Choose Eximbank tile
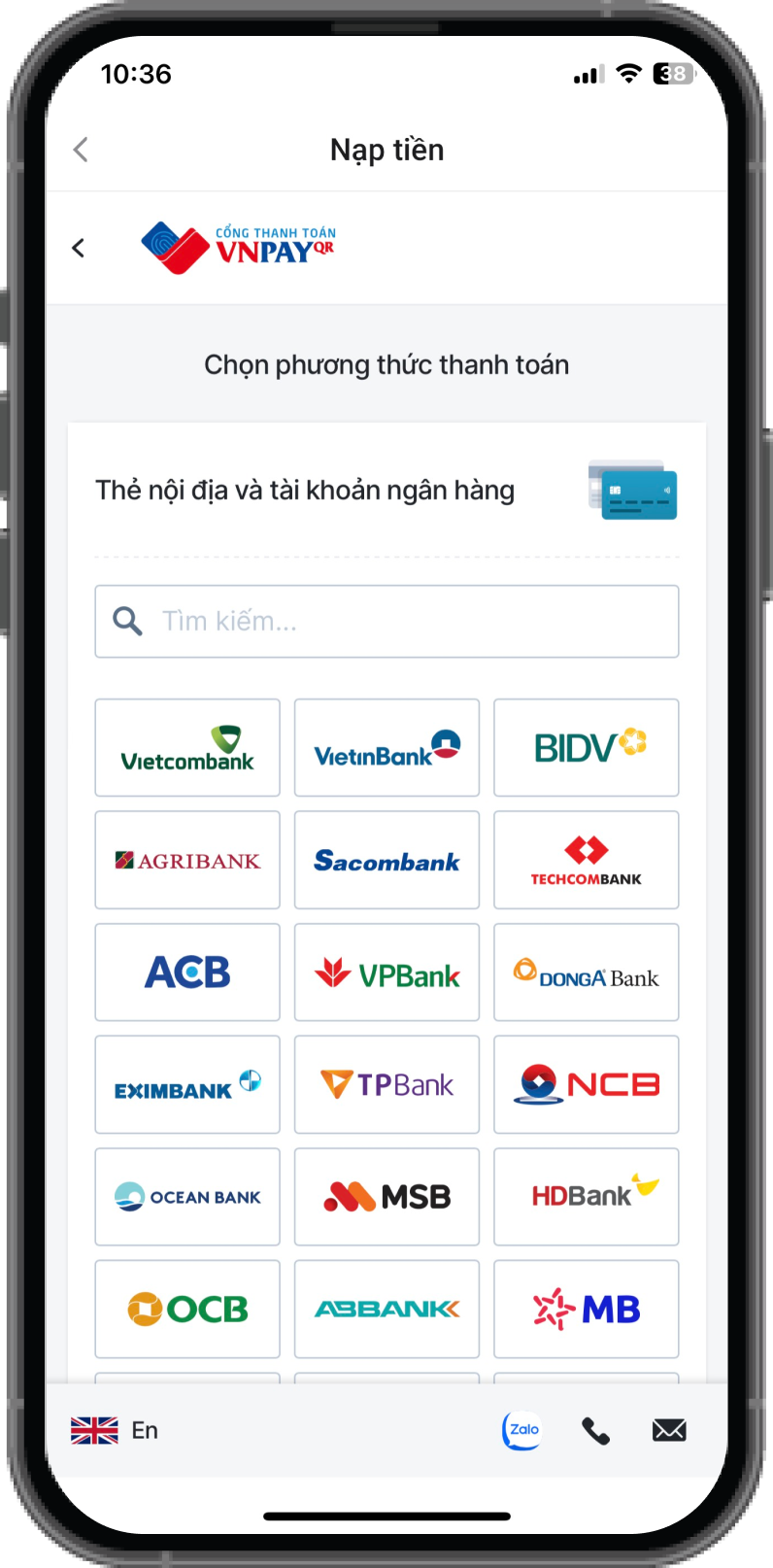773x1568 pixels. 187,1084
